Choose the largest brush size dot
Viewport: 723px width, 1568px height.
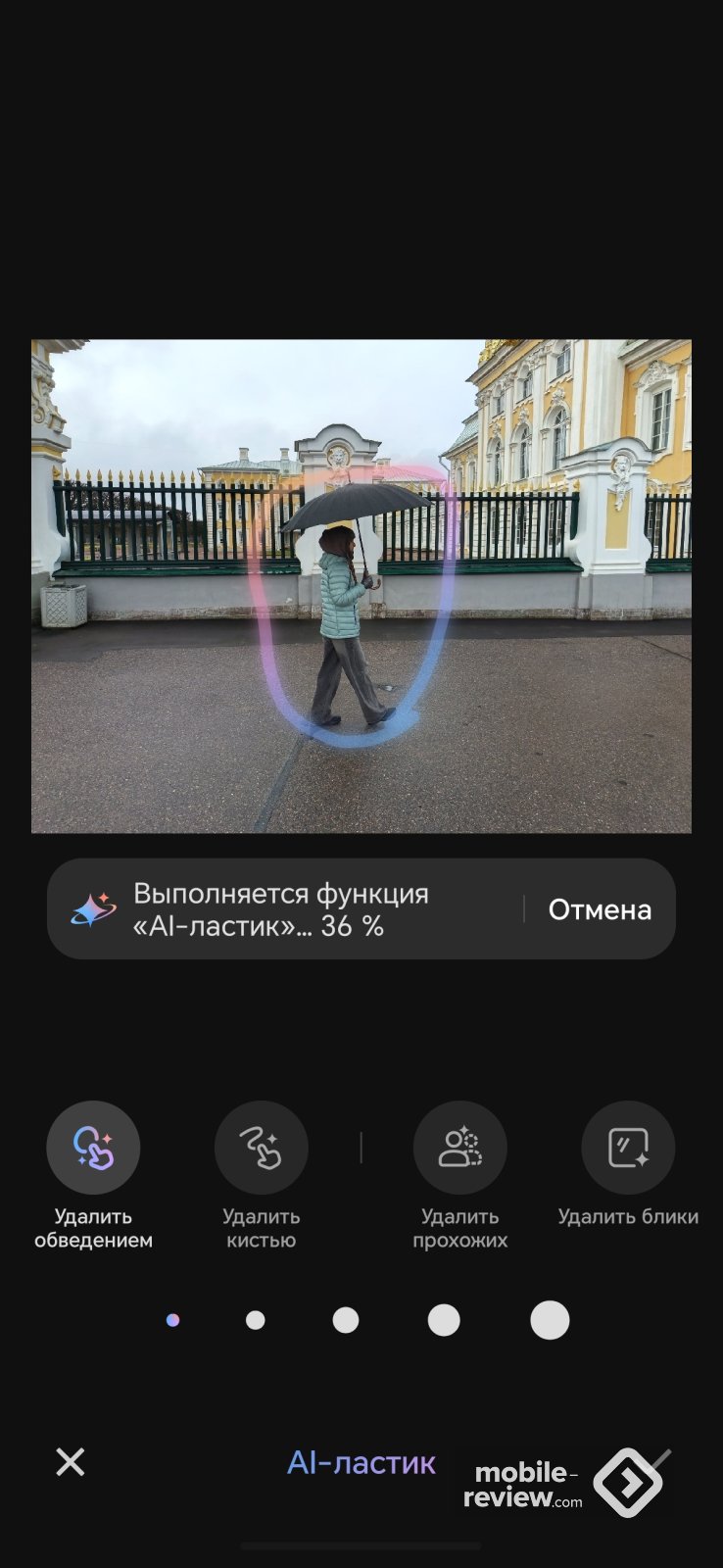[550, 1320]
